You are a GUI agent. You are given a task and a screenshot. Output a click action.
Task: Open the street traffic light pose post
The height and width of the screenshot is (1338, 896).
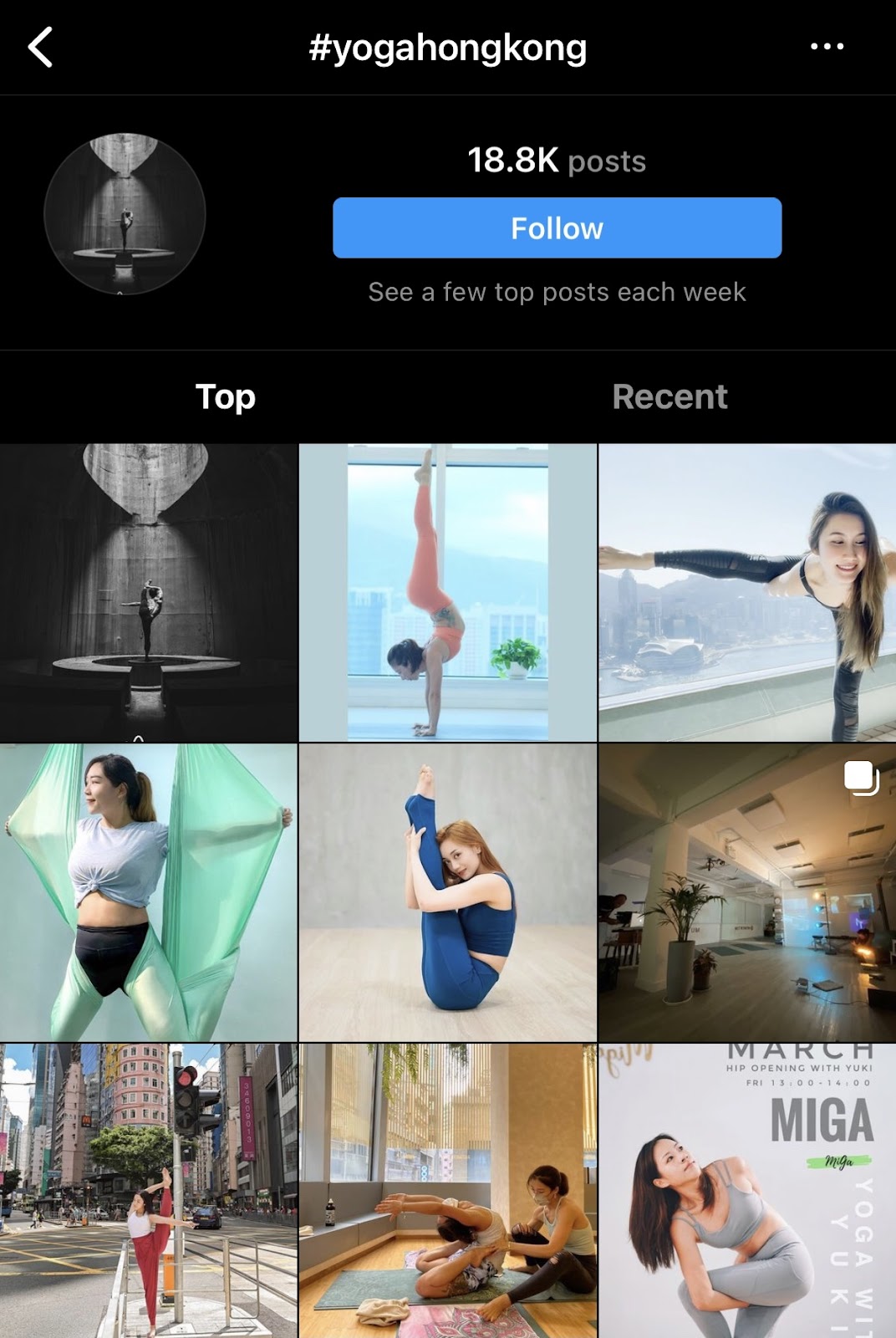tap(149, 1190)
